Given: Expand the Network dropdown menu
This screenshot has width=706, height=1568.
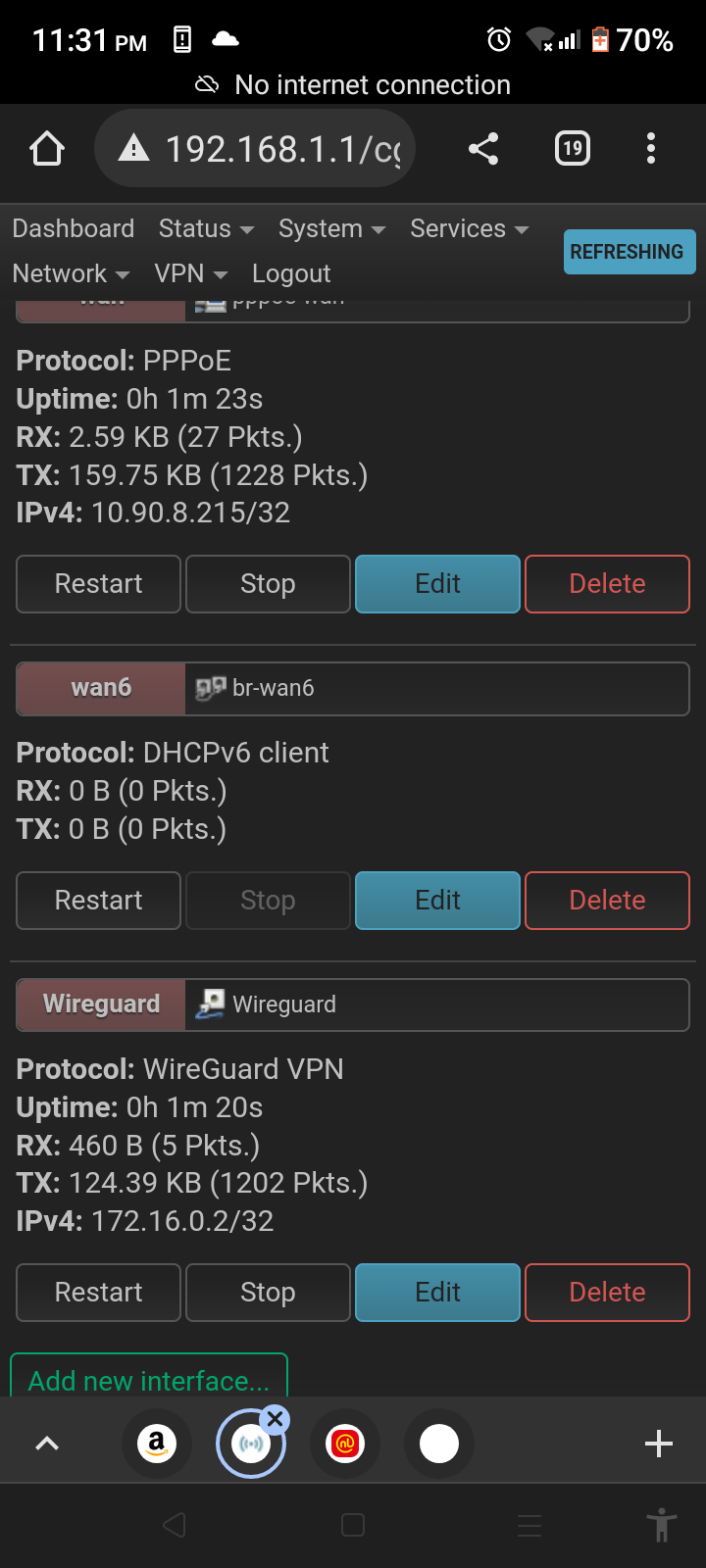Looking at the screenshot, I should click(71, 273).
